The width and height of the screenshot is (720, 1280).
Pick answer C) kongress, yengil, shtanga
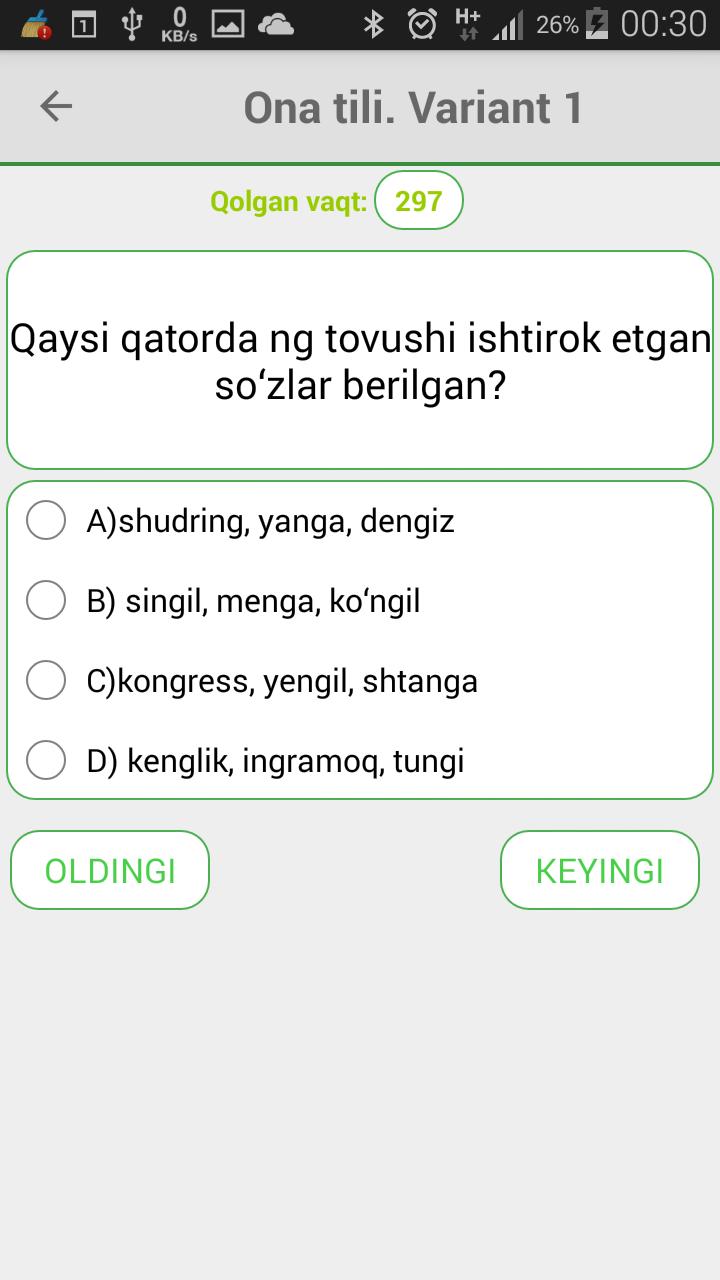[x=46, y=680]
